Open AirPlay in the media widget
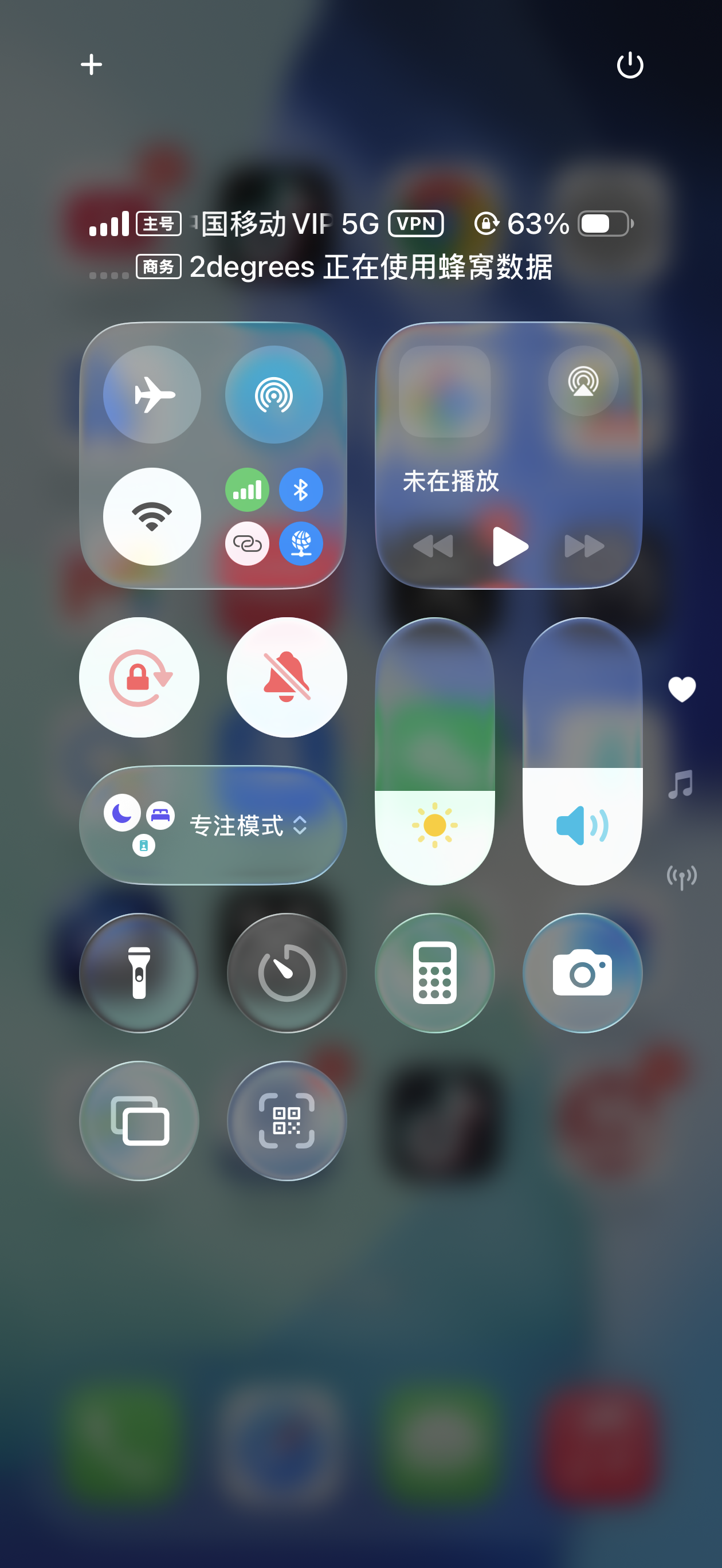 (583, 382)
